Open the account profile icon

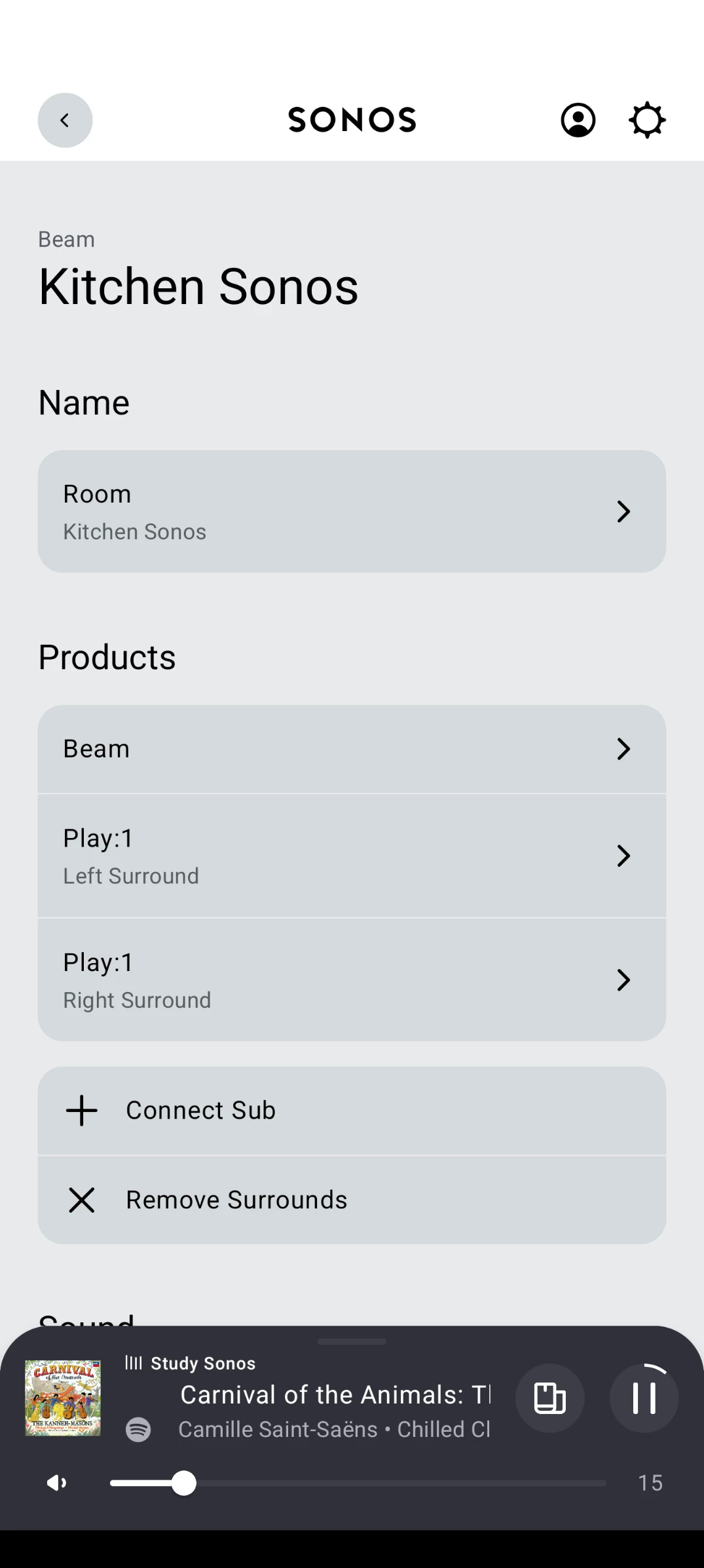tap(578, 121)
